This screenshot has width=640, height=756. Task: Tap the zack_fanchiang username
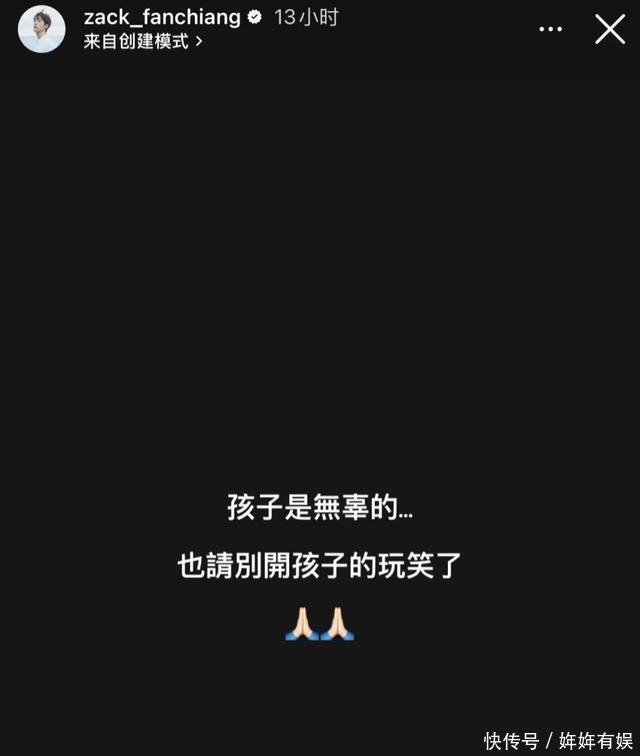(x=161, y=17)
